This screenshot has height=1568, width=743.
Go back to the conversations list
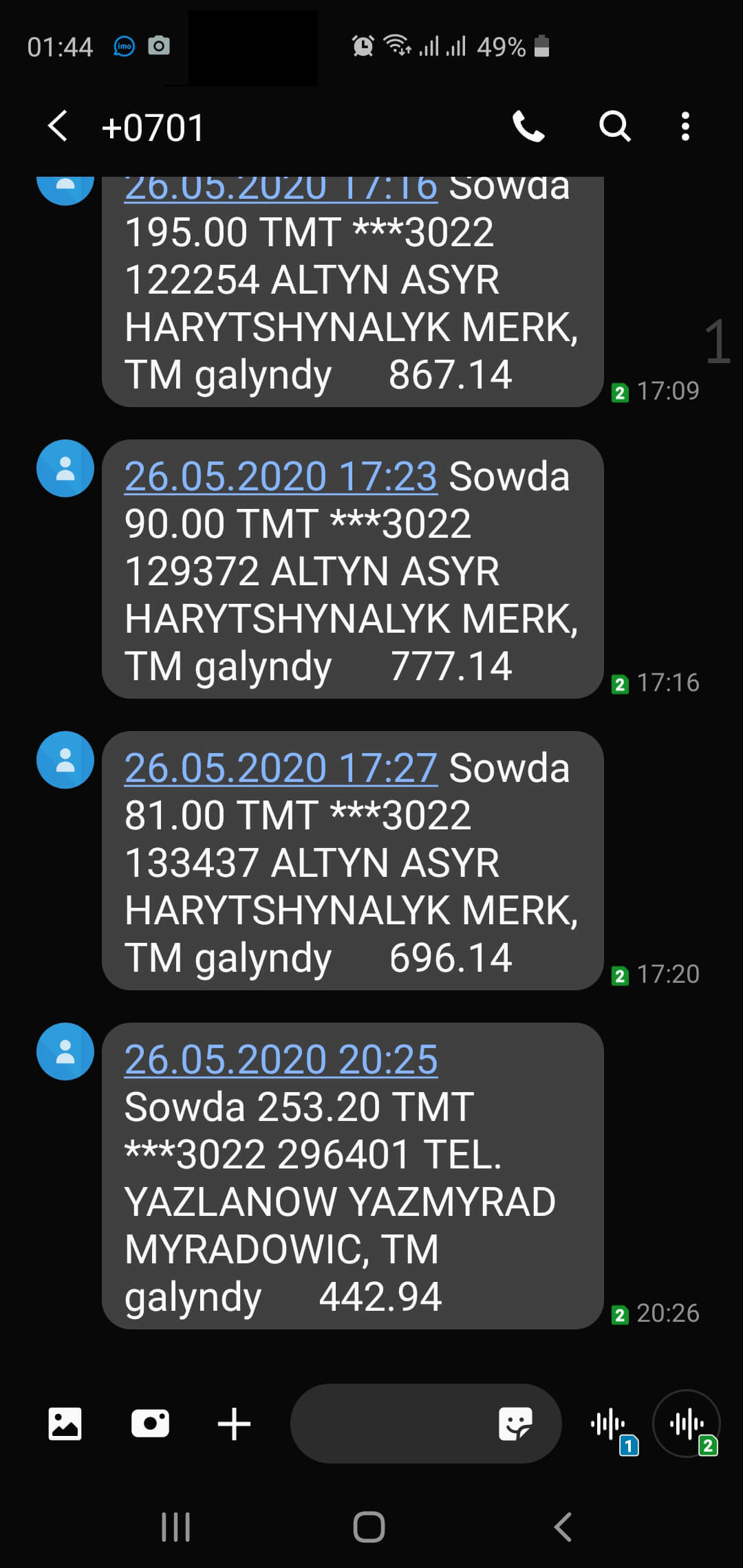pyautogui.click(x=58, y=127)
